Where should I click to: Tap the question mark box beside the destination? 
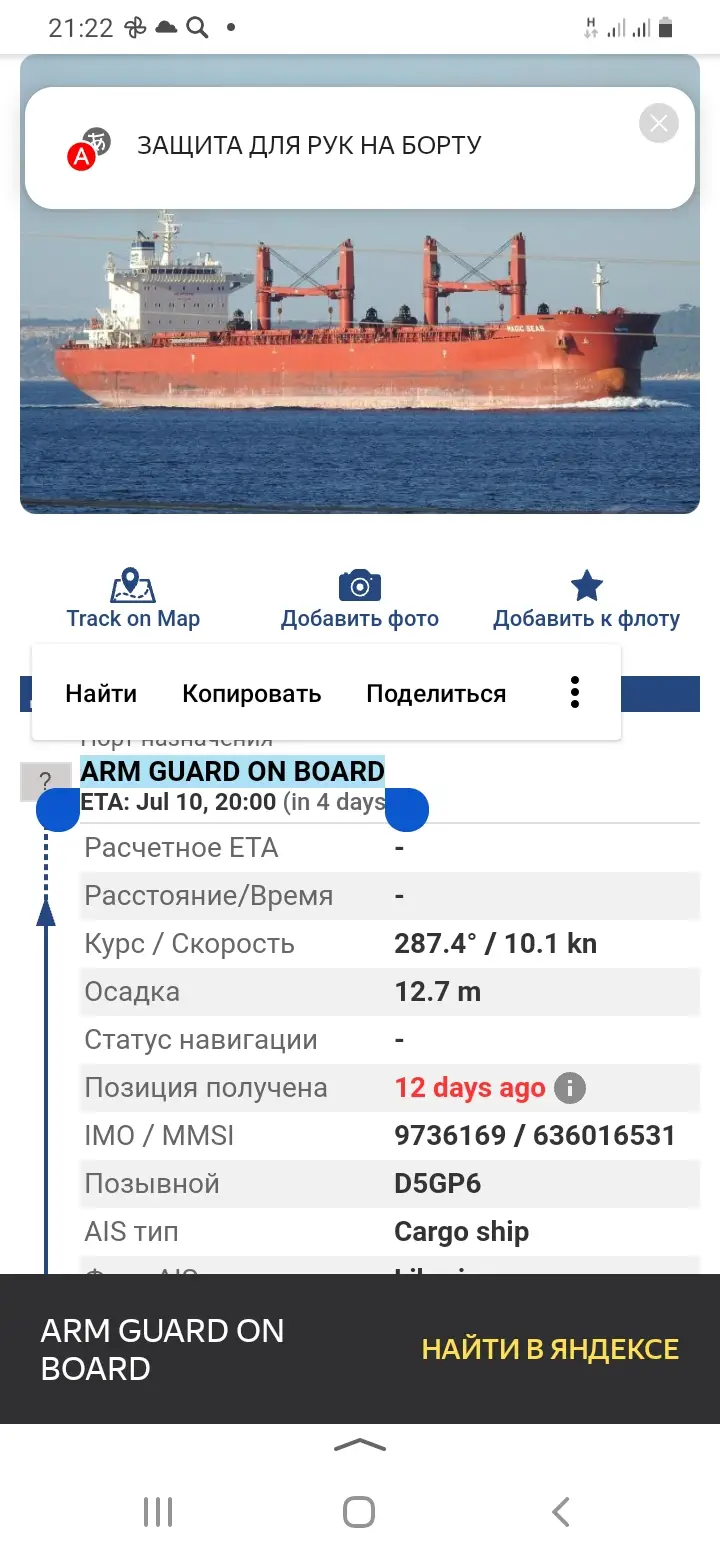[x=45, y=782]
